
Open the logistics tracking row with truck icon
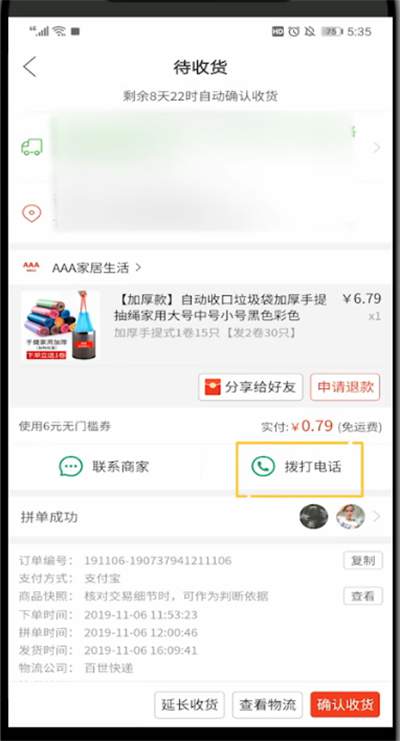click(x=201, y=147)
